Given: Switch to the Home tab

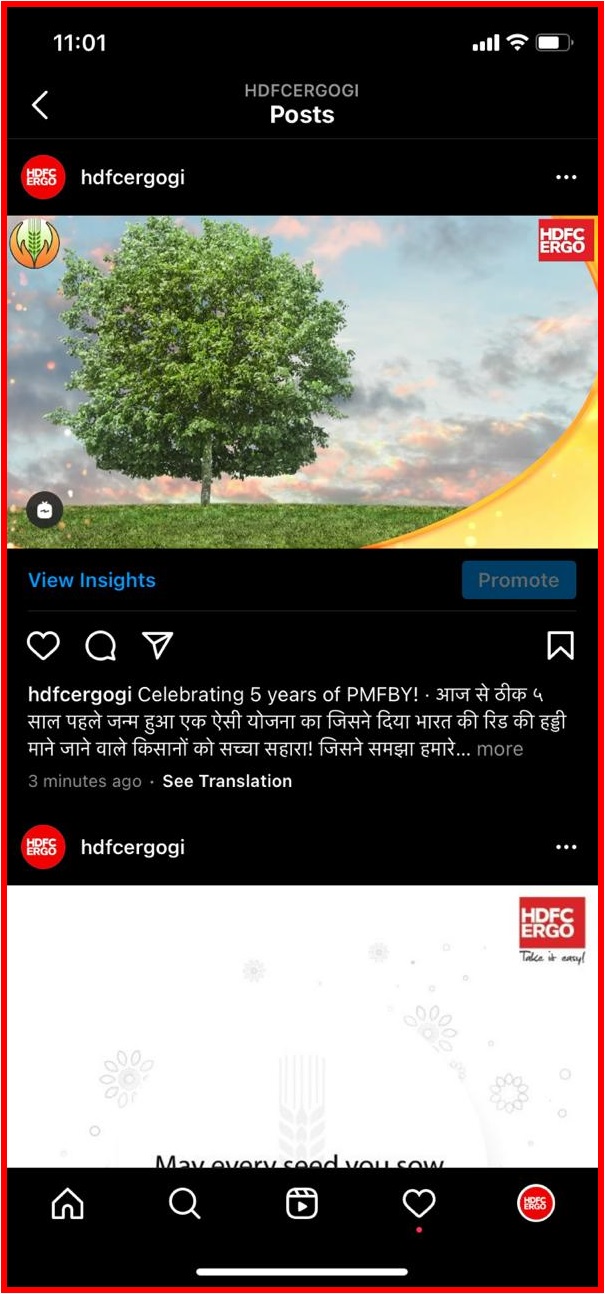Looking at the screenshot, I should [68, 1204].
